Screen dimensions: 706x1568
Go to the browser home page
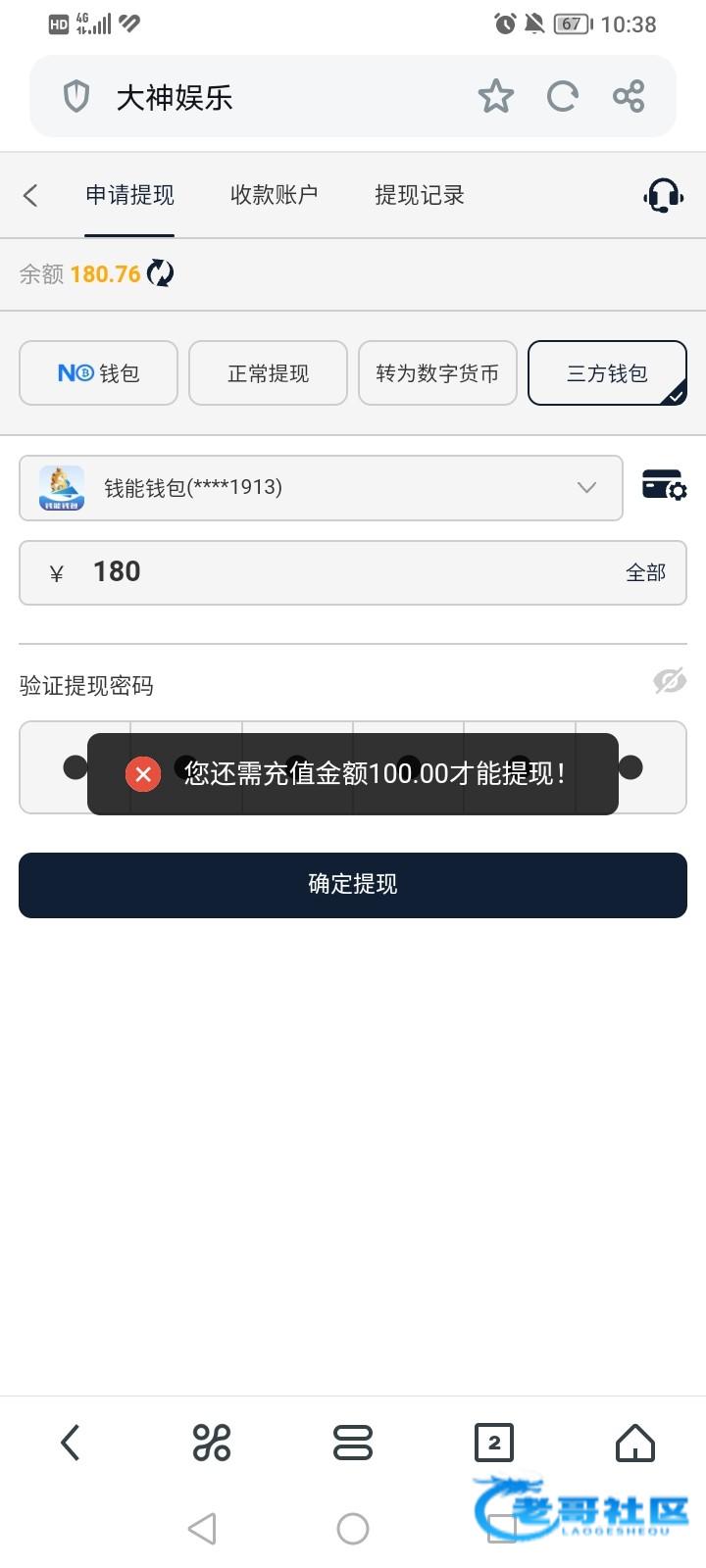click(x=634, y=1442)
